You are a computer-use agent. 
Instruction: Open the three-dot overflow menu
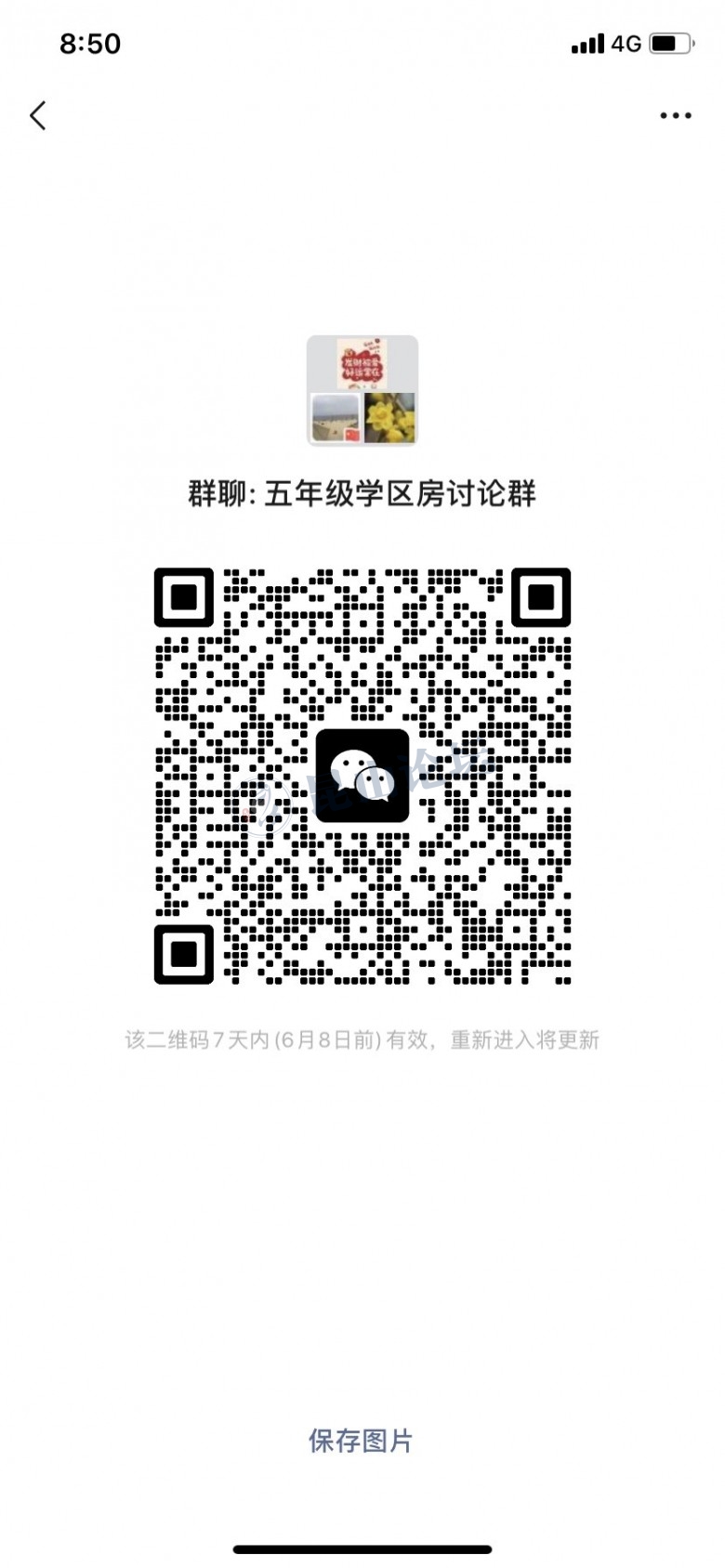(x=676, y=116)
